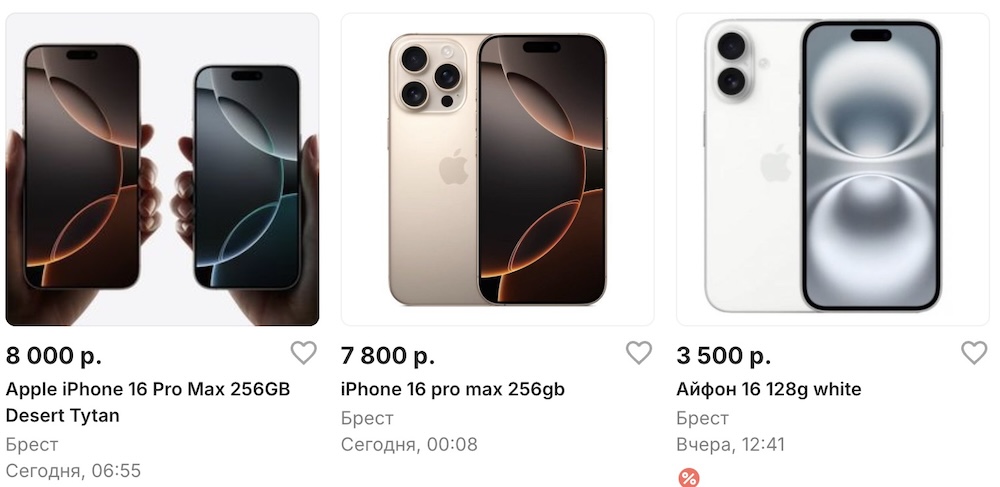Add the 7 800 р. listing to favorites

point(638,353)
